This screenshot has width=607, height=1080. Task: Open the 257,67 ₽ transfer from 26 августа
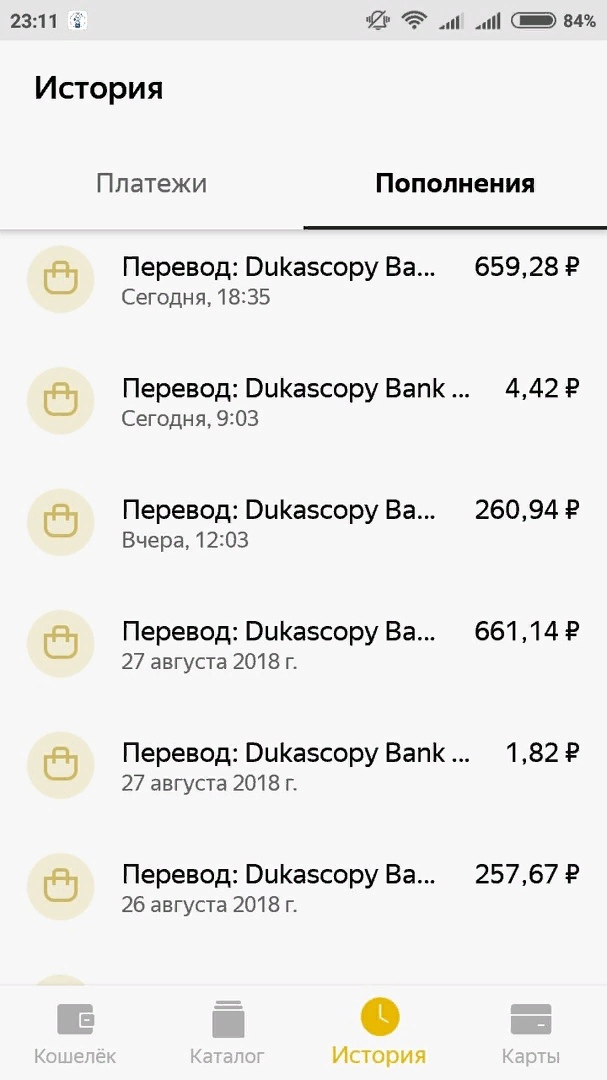coord(303,888)
